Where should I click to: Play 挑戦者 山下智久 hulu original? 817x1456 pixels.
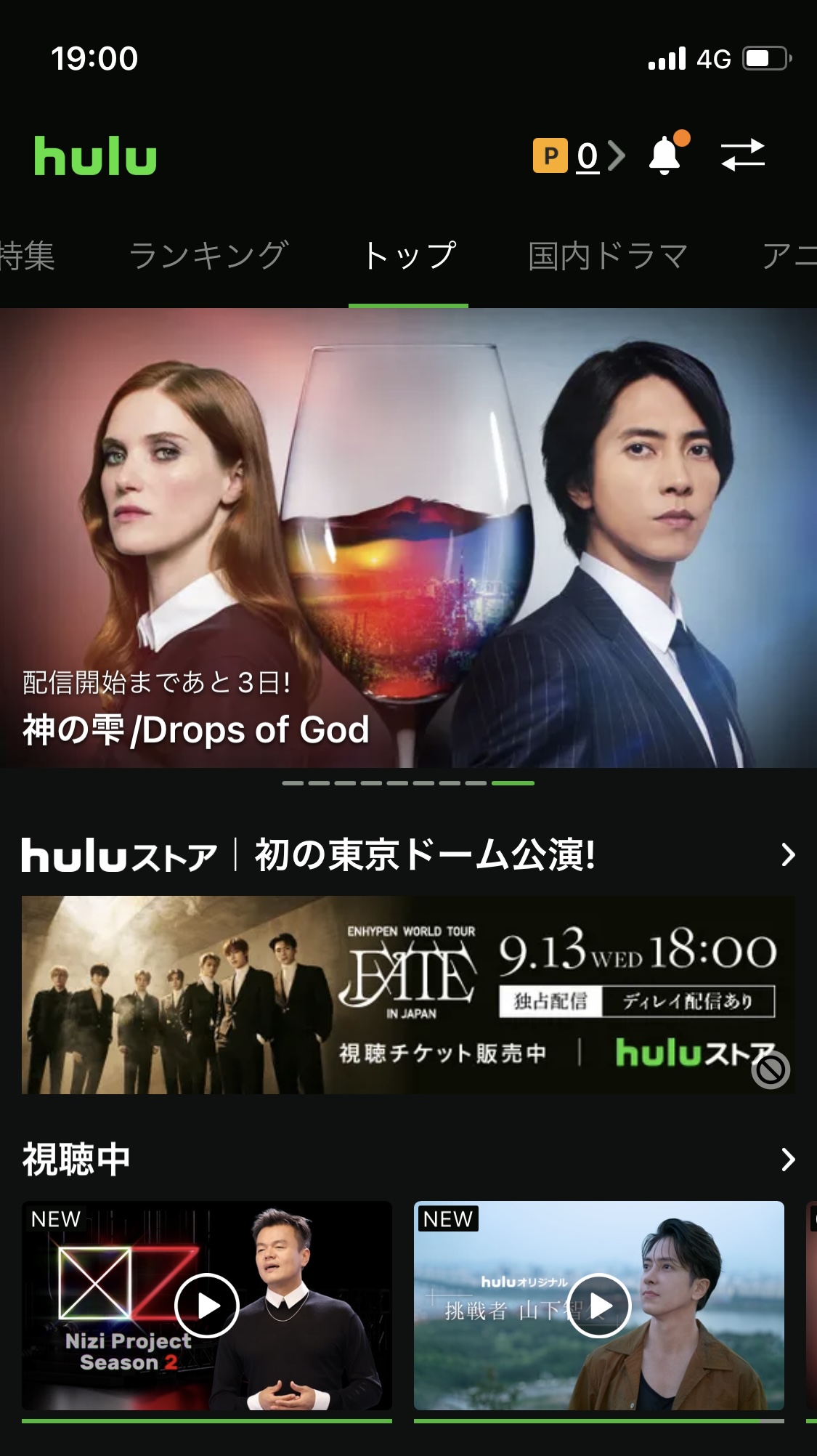(x=599, y=1306)
